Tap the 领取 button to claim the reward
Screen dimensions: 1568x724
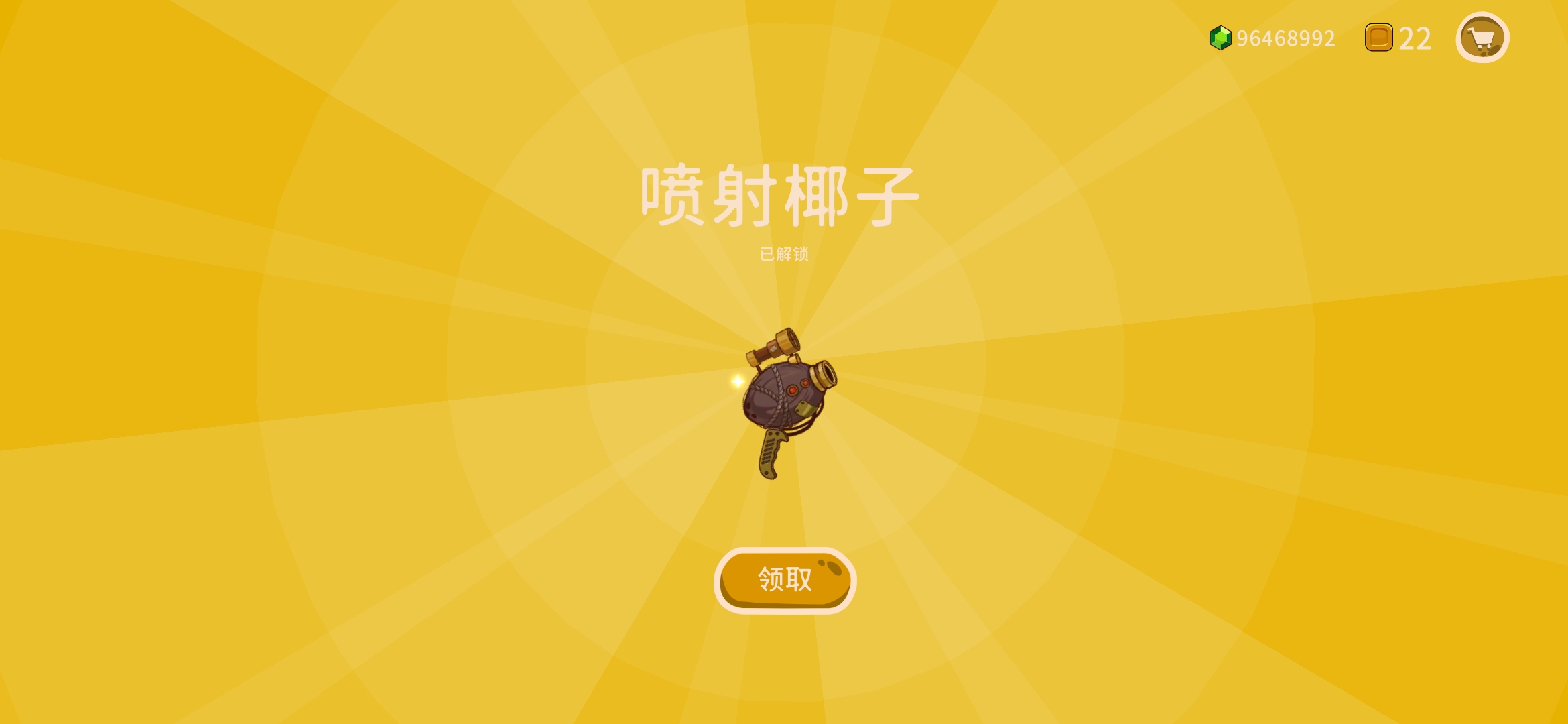785,580
